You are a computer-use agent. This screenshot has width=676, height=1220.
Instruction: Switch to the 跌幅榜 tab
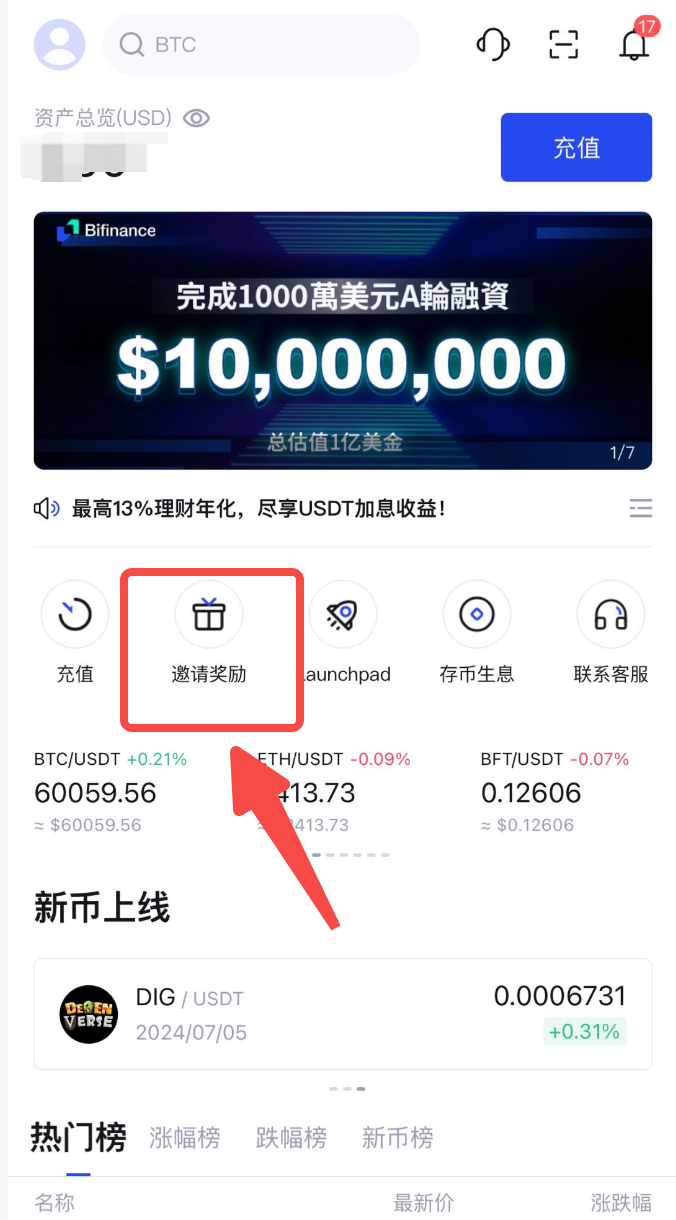tap(291, 1138)
